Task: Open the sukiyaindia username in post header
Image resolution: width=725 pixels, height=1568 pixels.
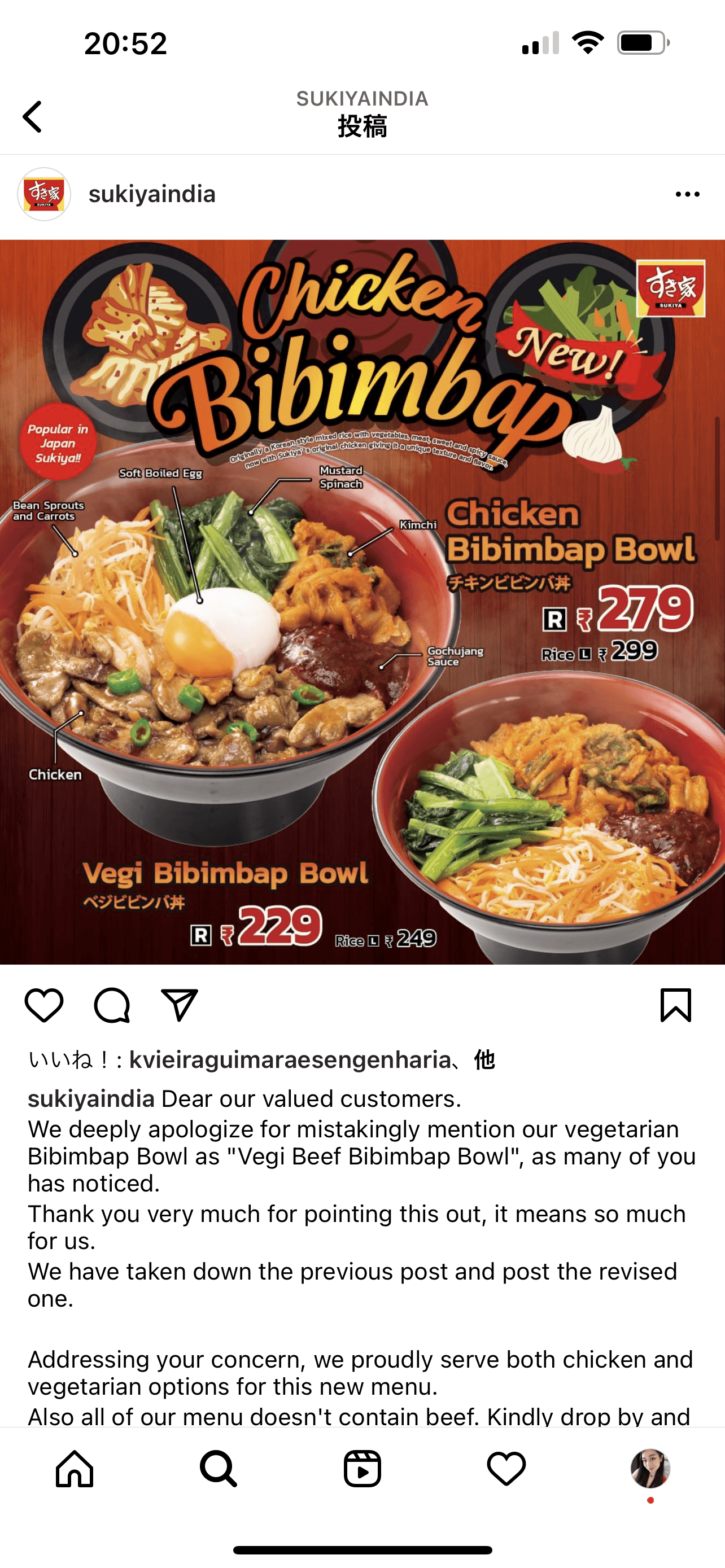Action: coord(152,194)
